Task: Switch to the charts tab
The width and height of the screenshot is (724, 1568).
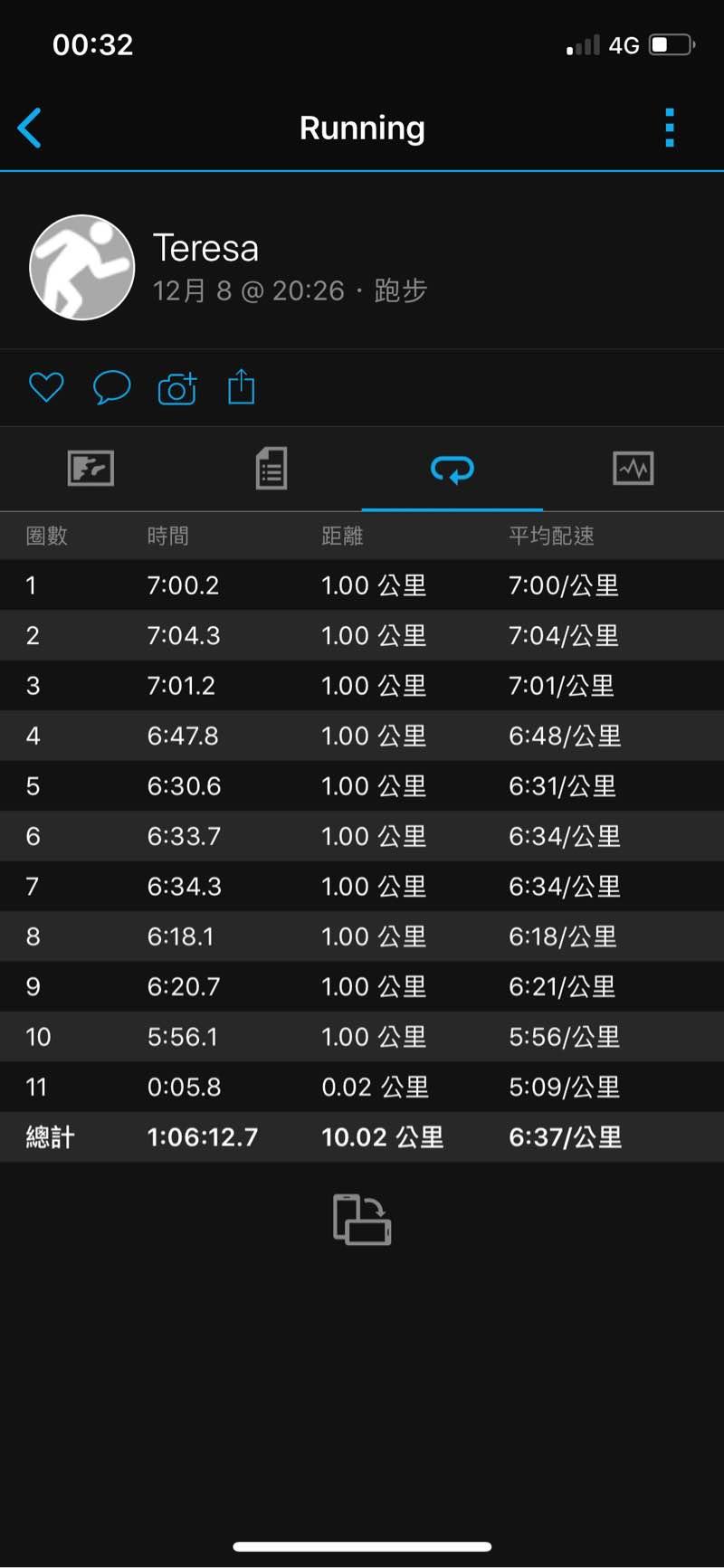Action: pos(633,469)
